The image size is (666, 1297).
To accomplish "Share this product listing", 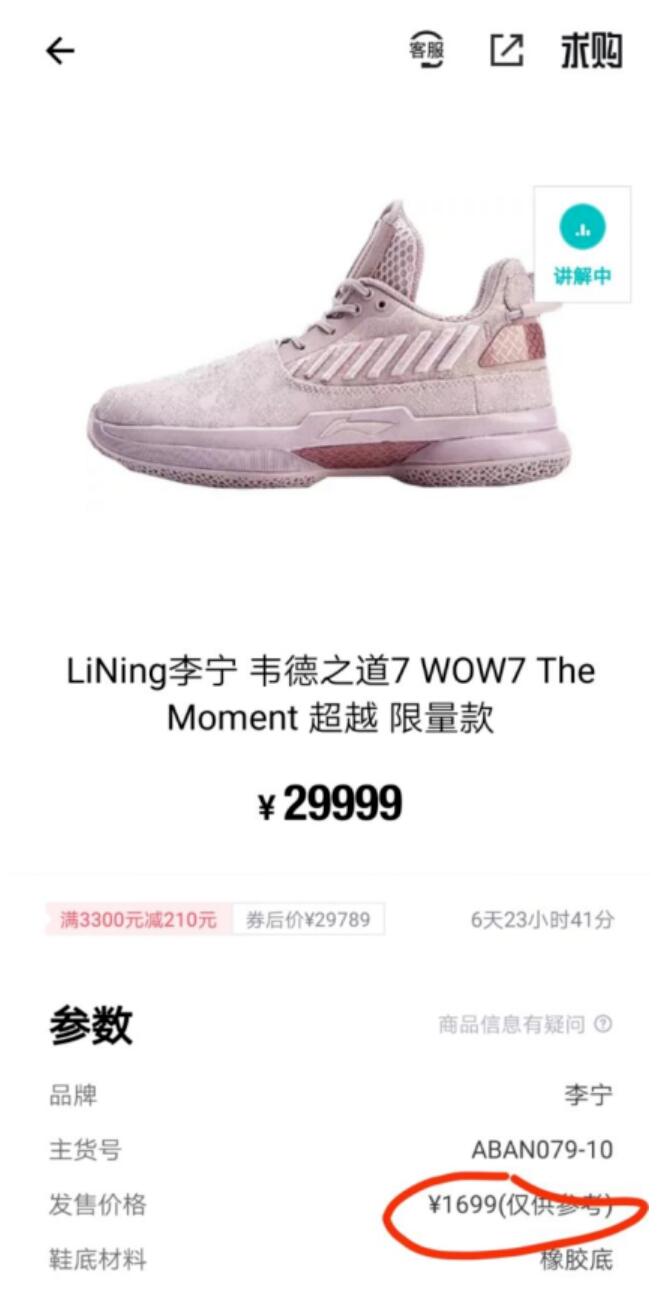I will [507, 51].
